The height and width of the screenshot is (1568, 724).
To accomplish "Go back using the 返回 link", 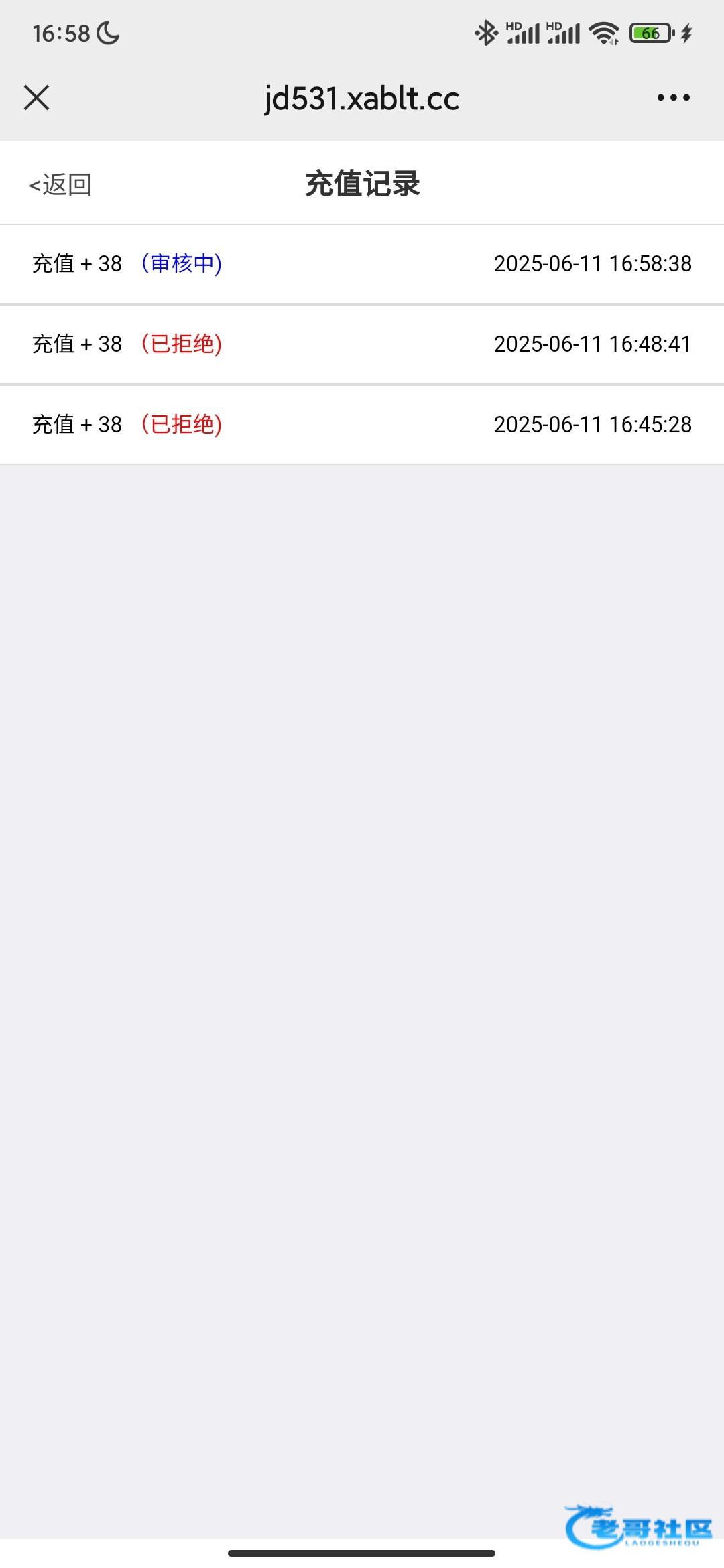I will click(60, 184).
